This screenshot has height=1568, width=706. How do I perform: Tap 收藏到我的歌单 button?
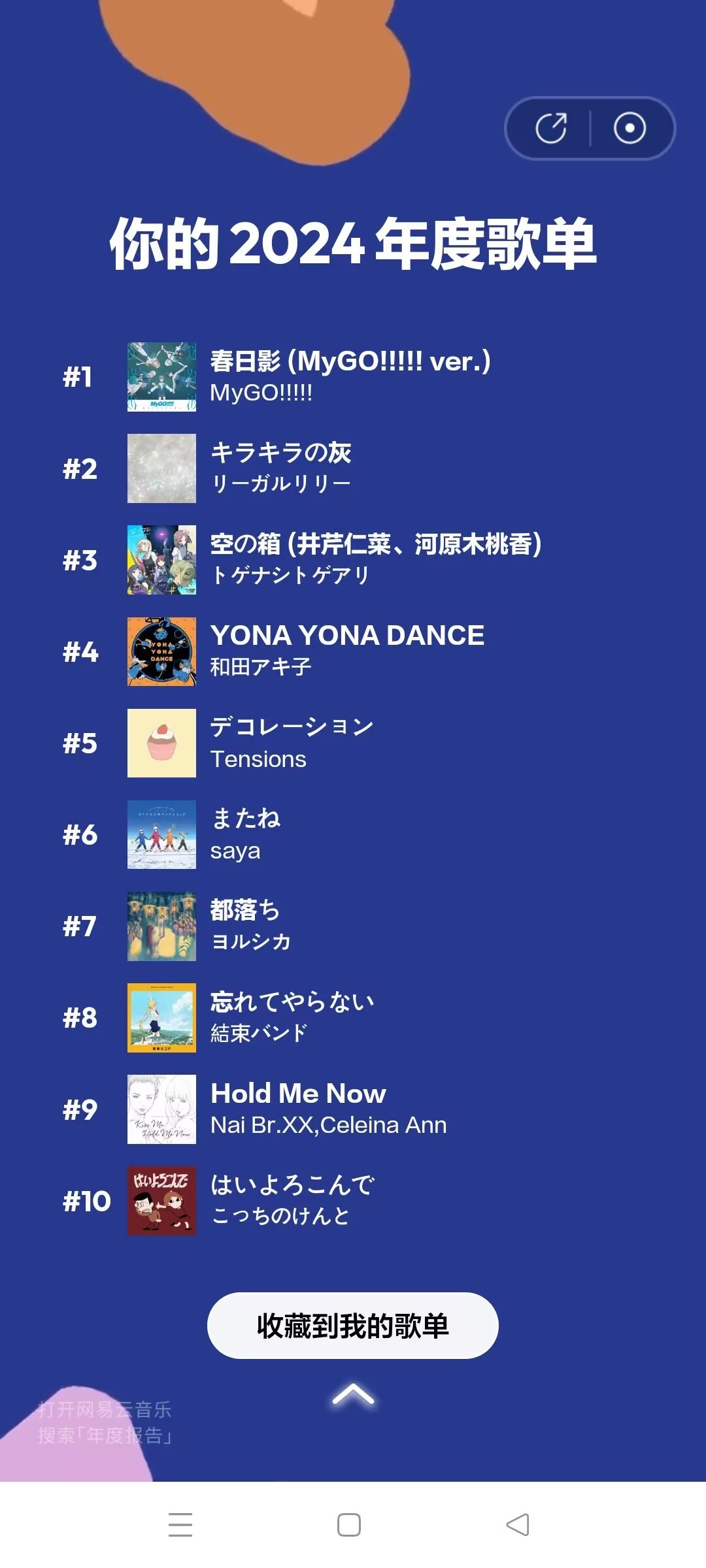point(352,1326)
